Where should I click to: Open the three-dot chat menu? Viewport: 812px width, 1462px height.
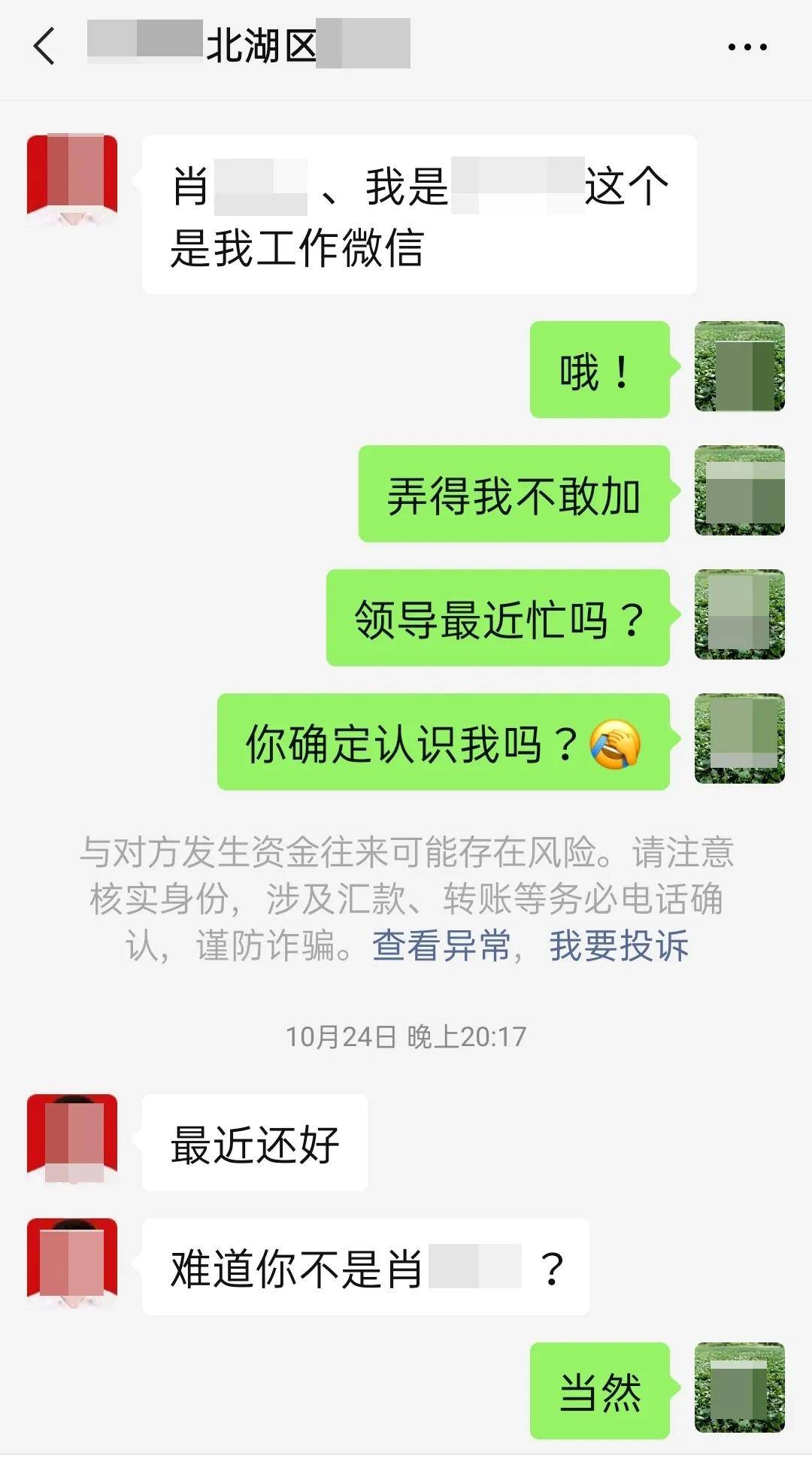click(x=747, y=47)
